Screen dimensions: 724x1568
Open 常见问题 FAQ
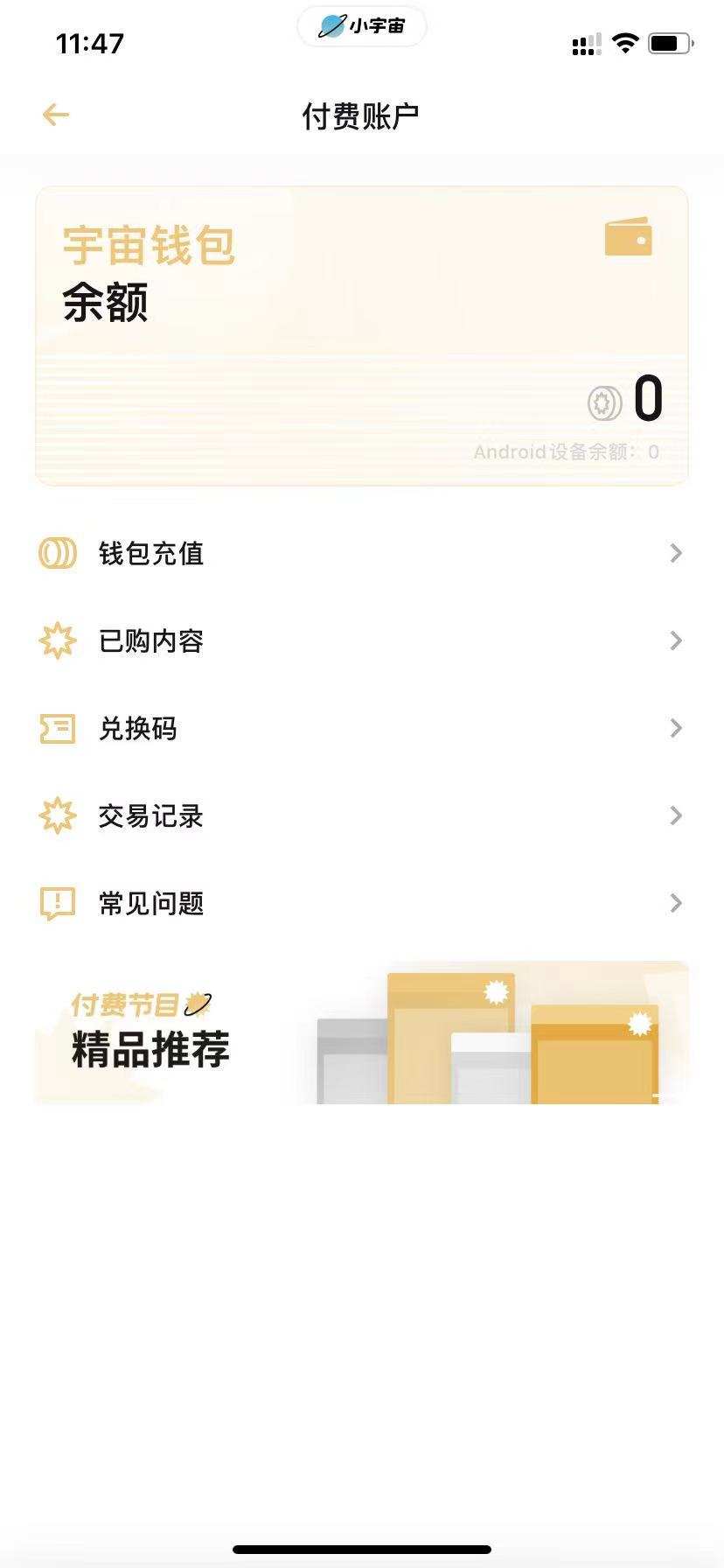coord(360,903)
